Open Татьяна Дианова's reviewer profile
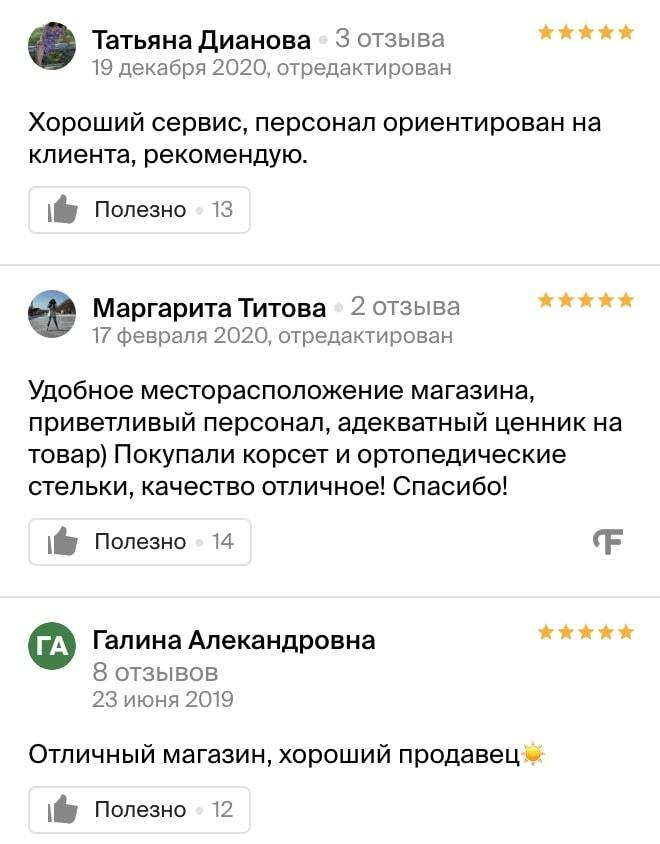 201,40
